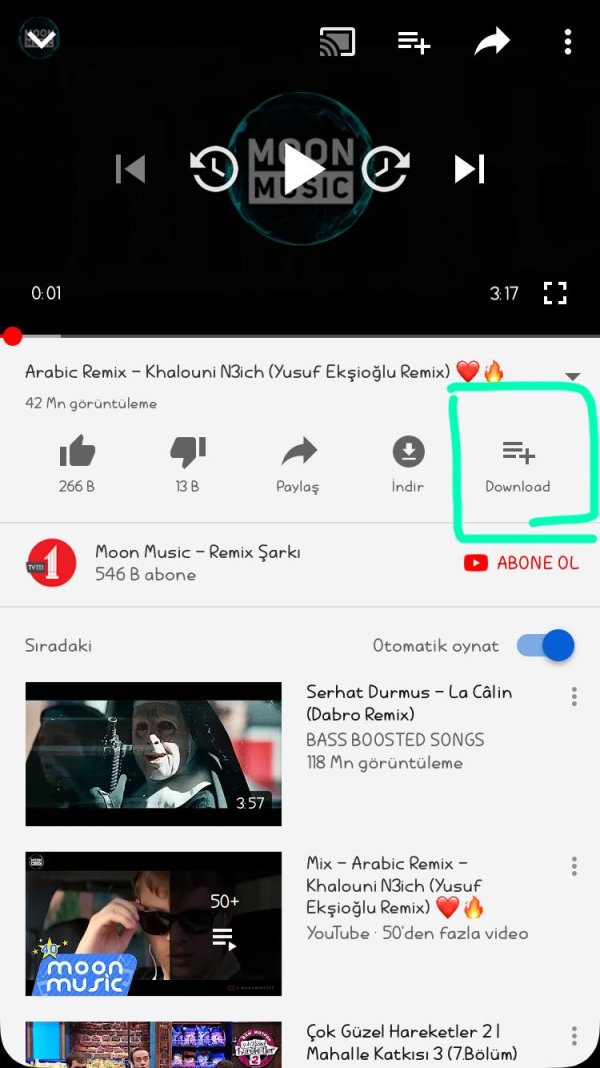Open the player overflow menu

(568, 42)
